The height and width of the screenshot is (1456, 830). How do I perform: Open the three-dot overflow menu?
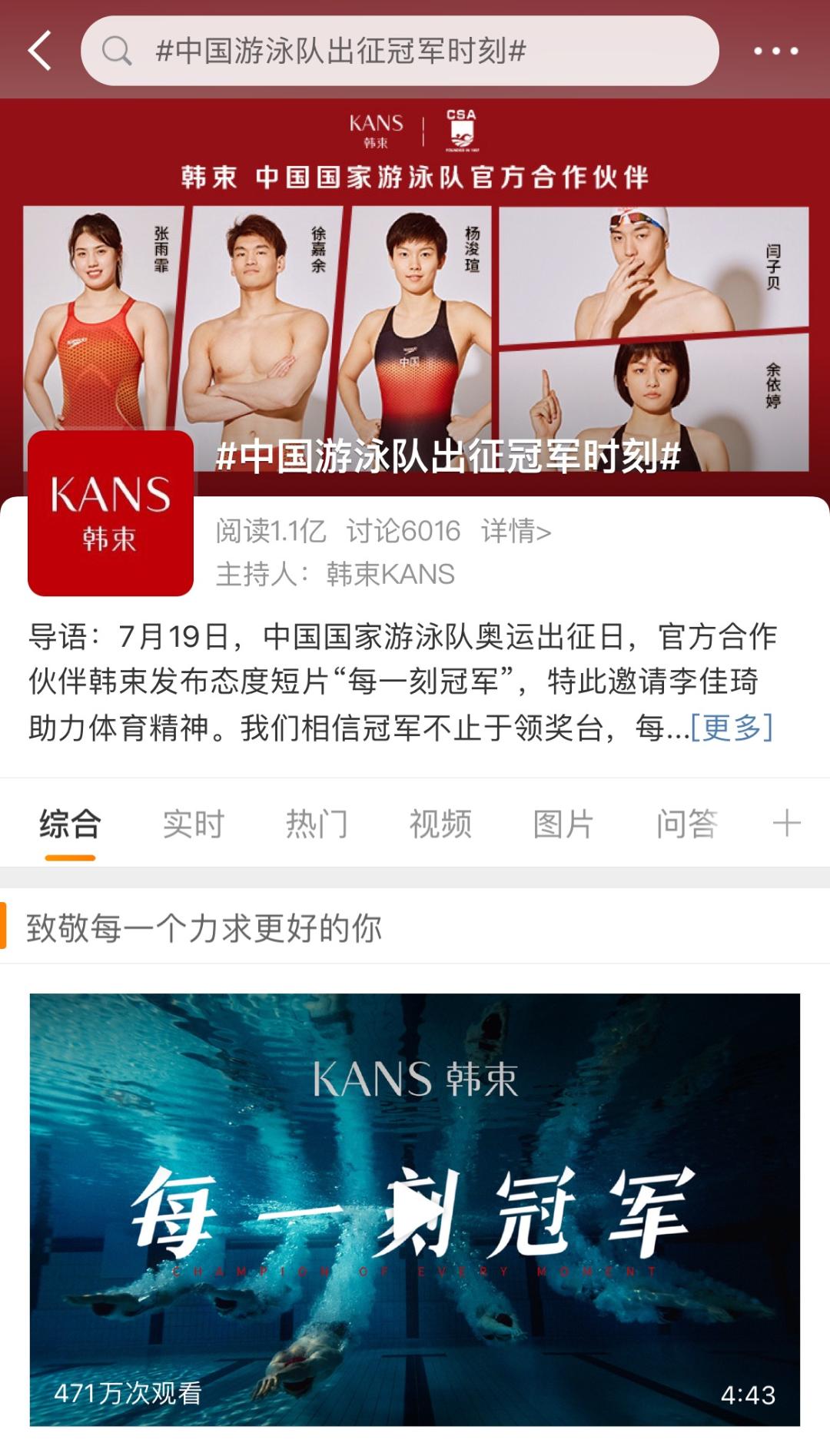pos(775,51)
